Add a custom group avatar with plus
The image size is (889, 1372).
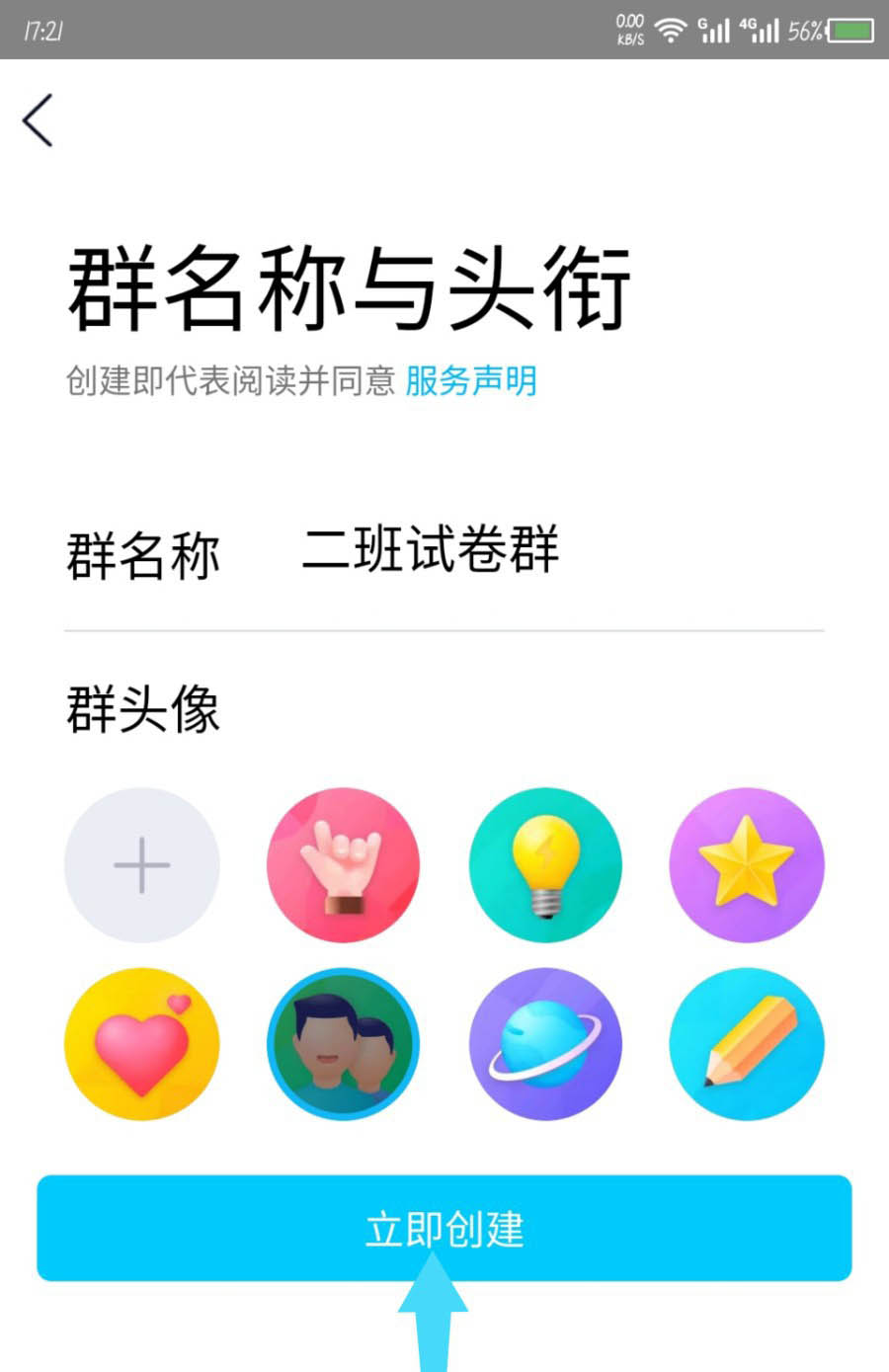point(142,865)
